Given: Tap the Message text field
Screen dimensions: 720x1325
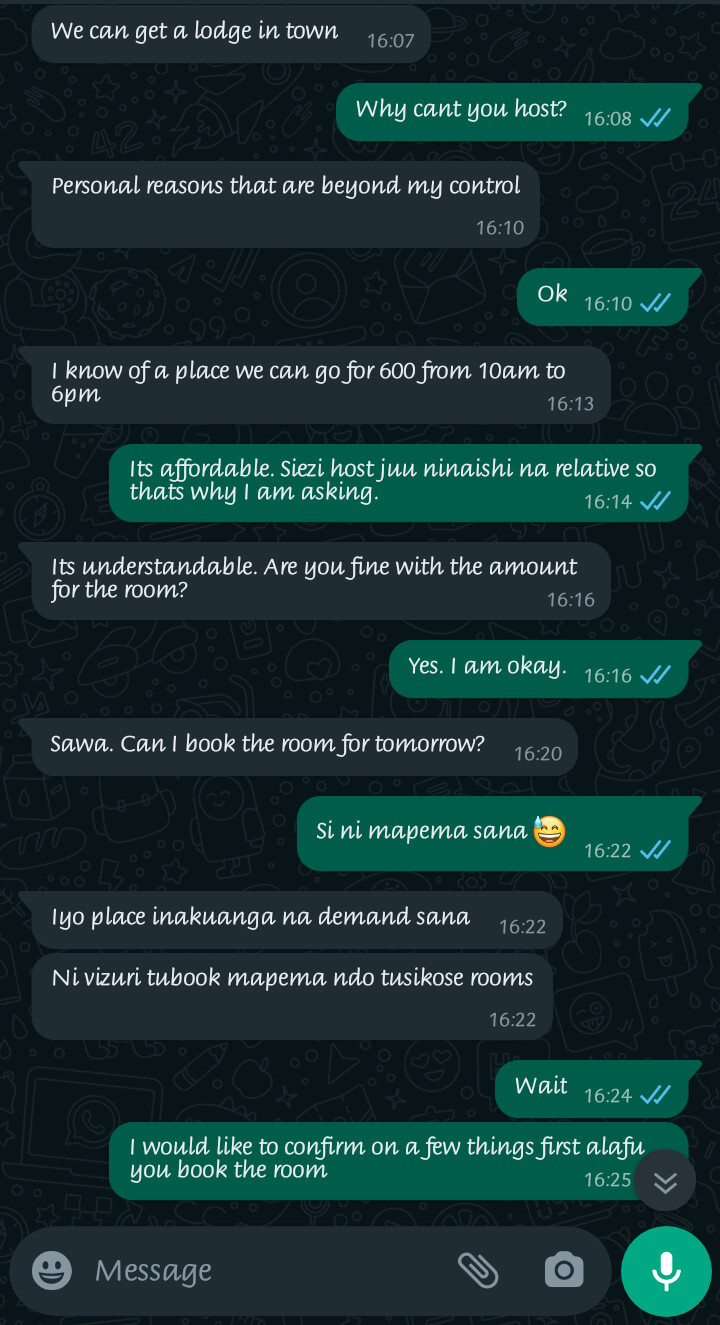Looking at the screenshot, I should point(260,1270).
